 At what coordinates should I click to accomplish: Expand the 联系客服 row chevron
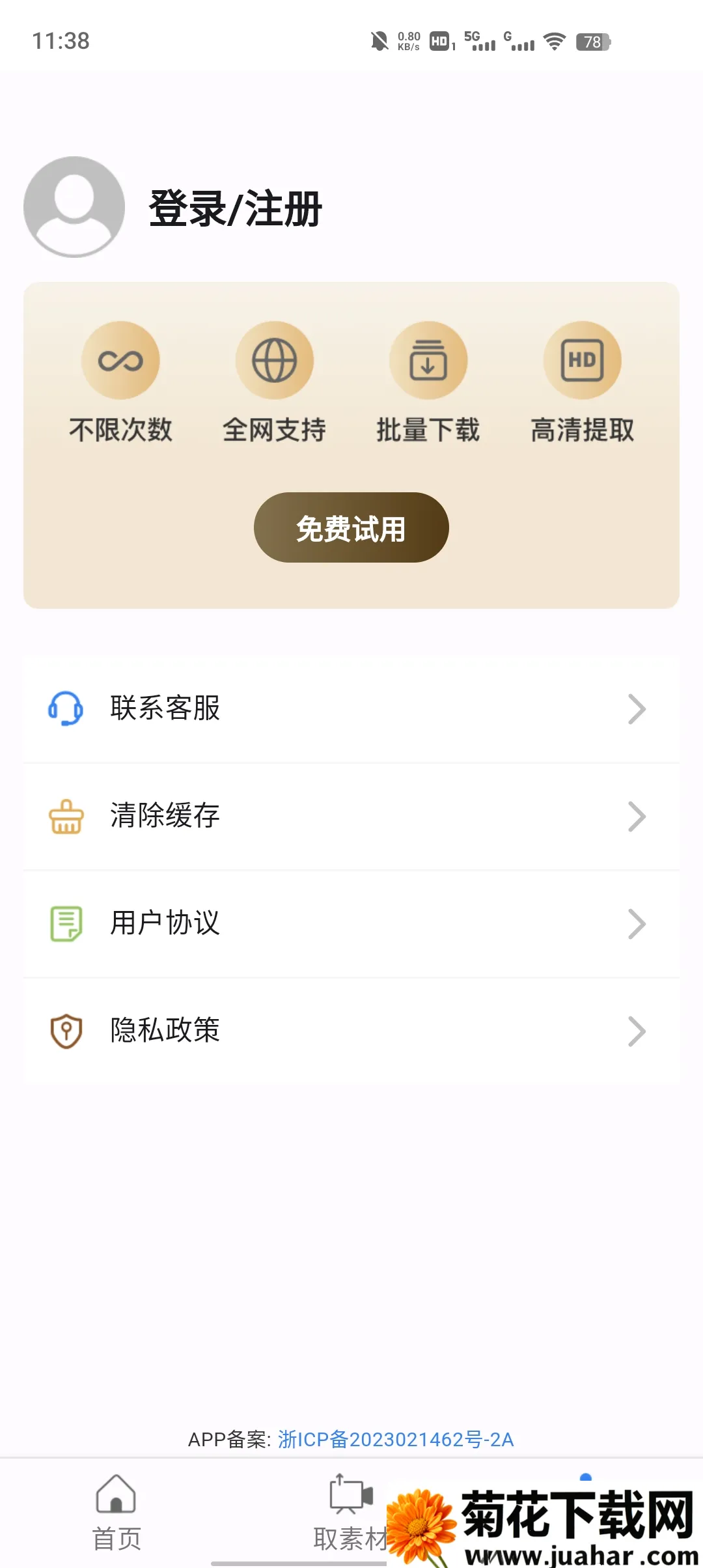pyautogui.click(x=637, y=710)
